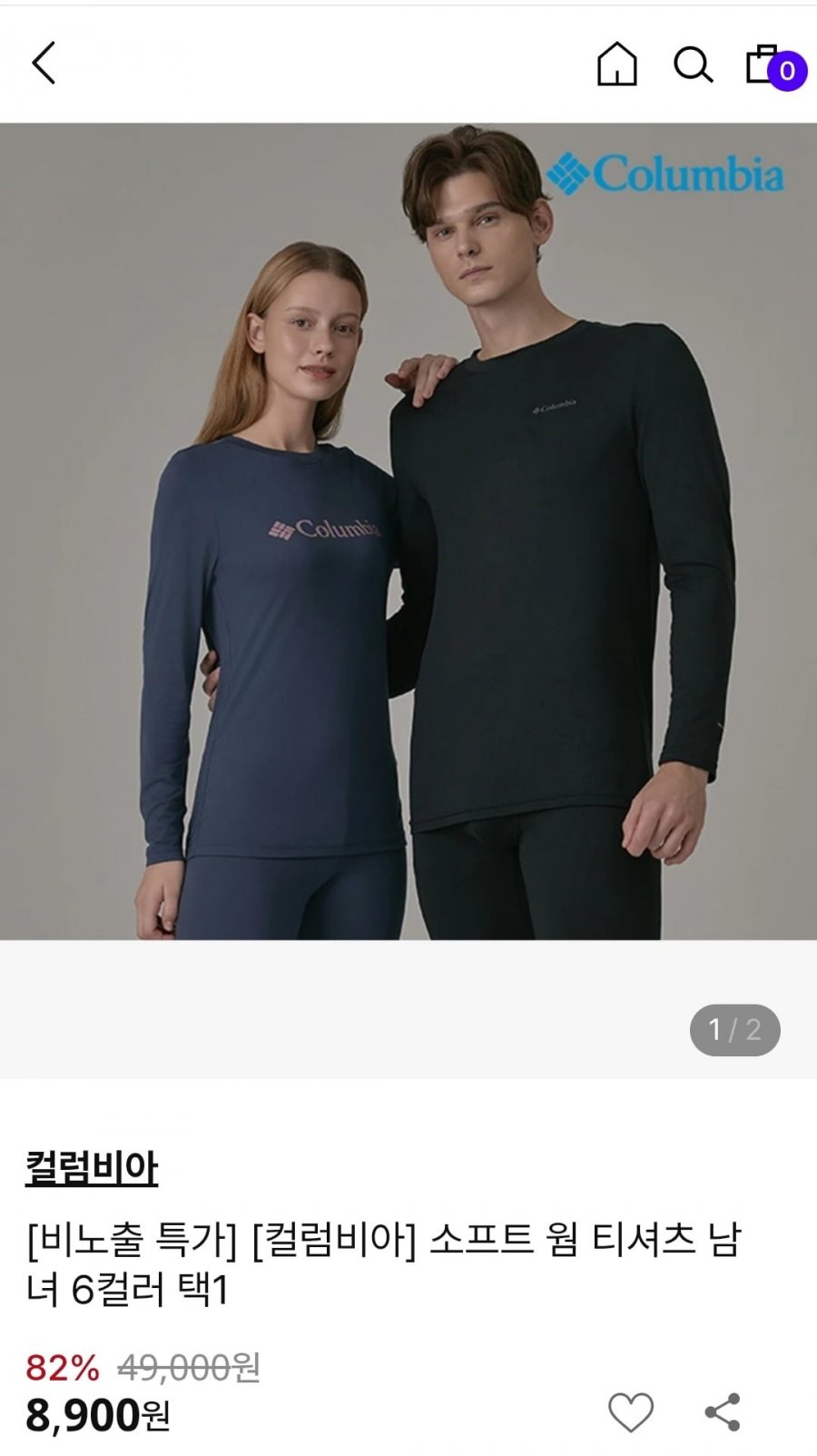
Task: Open the home icon
Action: (616, 64)
